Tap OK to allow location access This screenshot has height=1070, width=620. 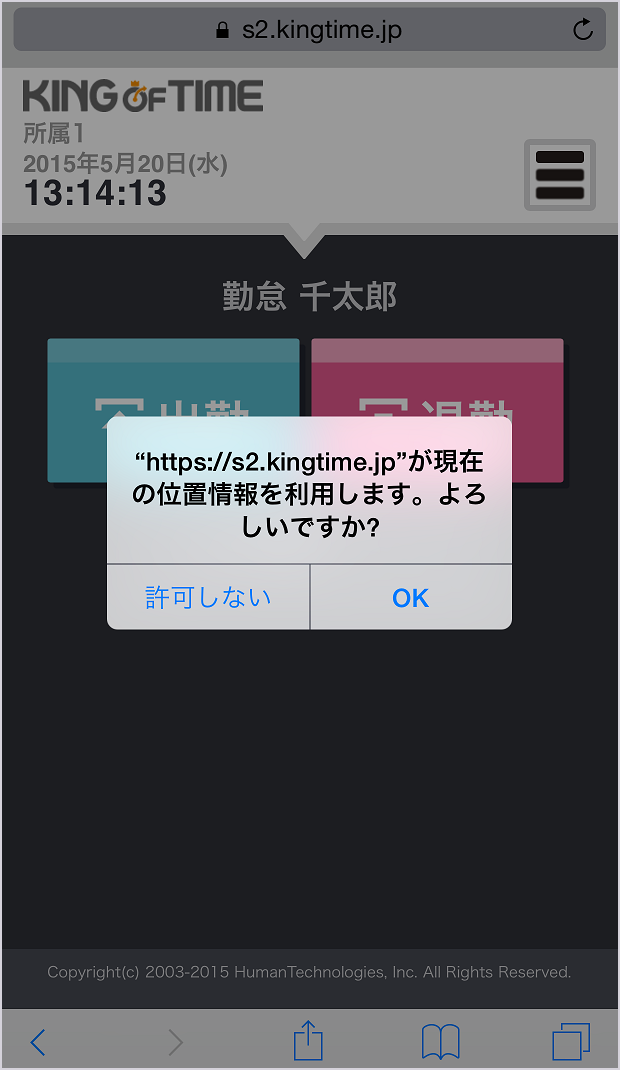click(x=411, y=597)
